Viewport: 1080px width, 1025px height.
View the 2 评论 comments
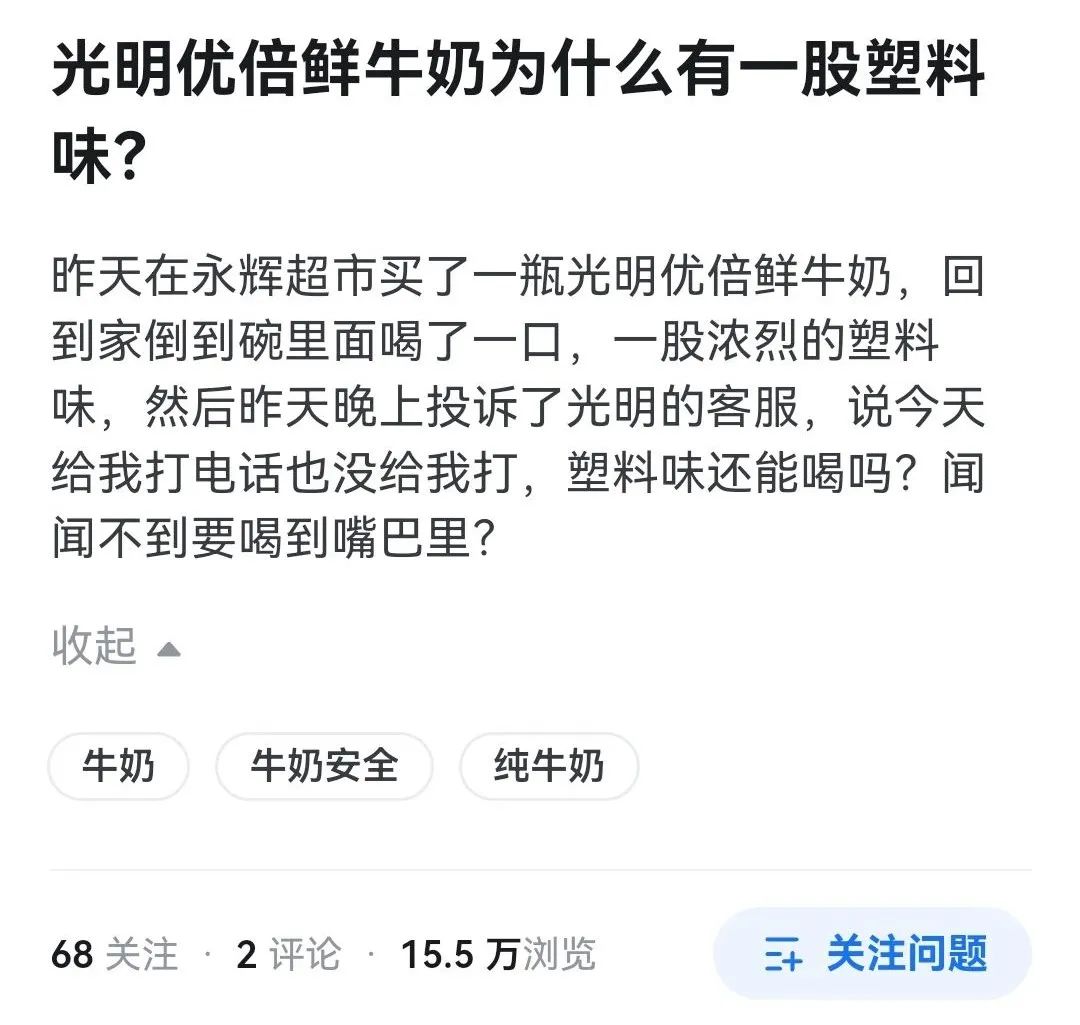(x=289, y=955)
